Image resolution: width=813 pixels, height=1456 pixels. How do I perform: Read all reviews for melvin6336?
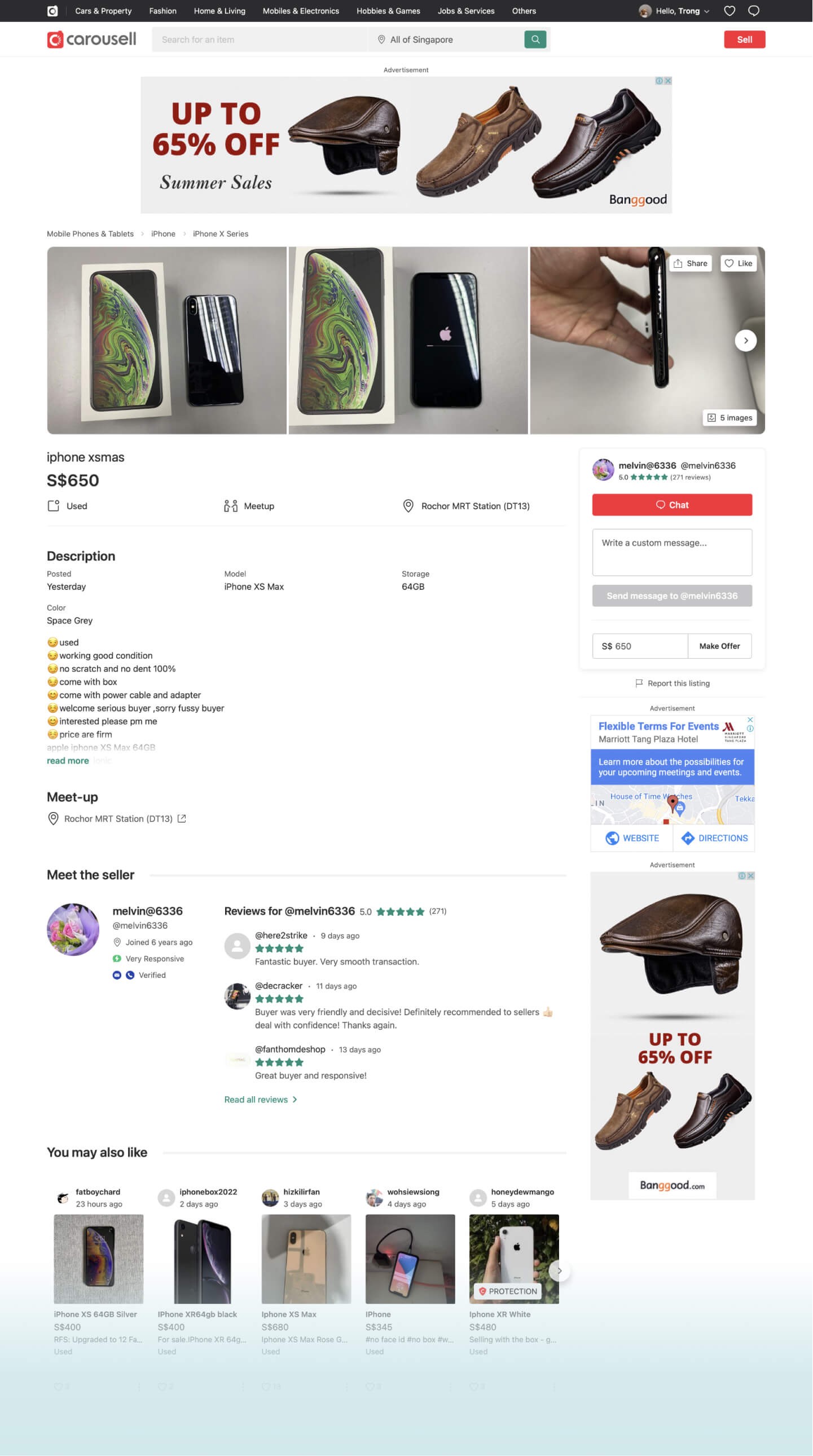261,1100
